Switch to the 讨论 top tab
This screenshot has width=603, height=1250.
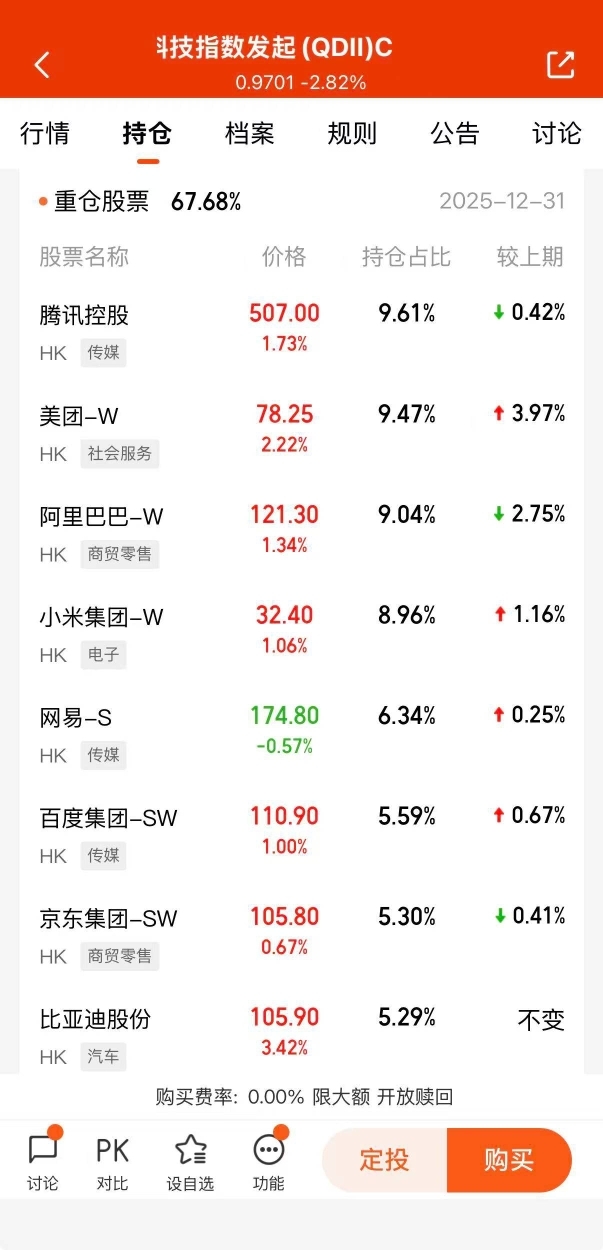[557, 133]
